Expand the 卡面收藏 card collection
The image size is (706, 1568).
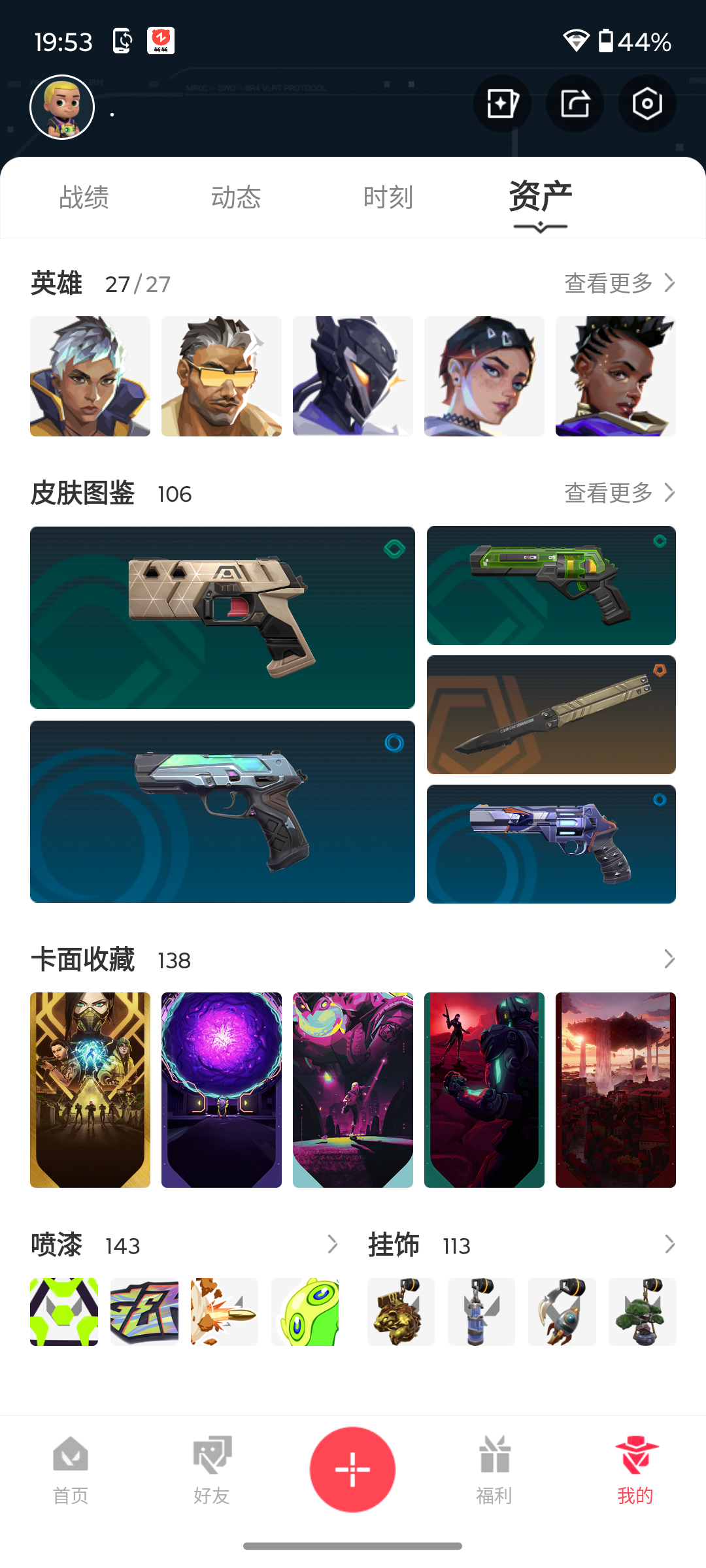669,959
